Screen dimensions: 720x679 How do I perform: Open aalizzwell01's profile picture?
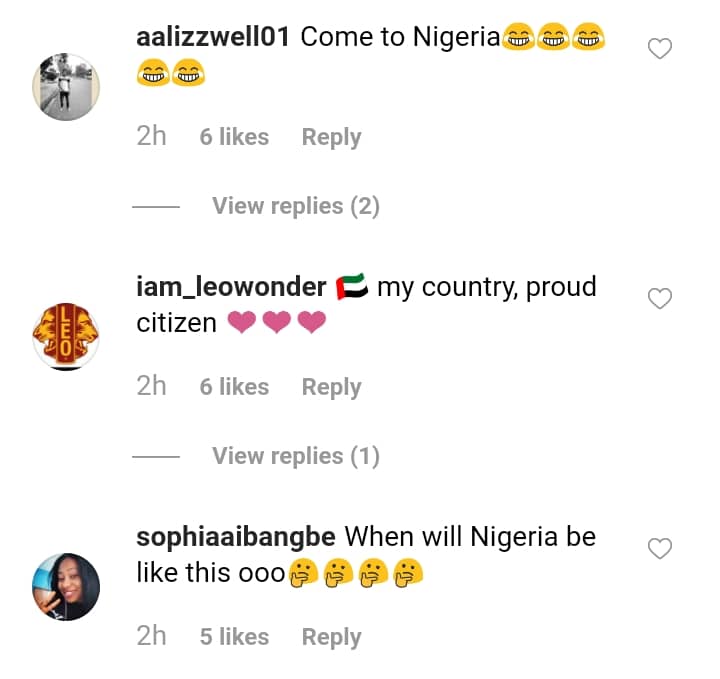pyautogui.click(x=67, y=87)
